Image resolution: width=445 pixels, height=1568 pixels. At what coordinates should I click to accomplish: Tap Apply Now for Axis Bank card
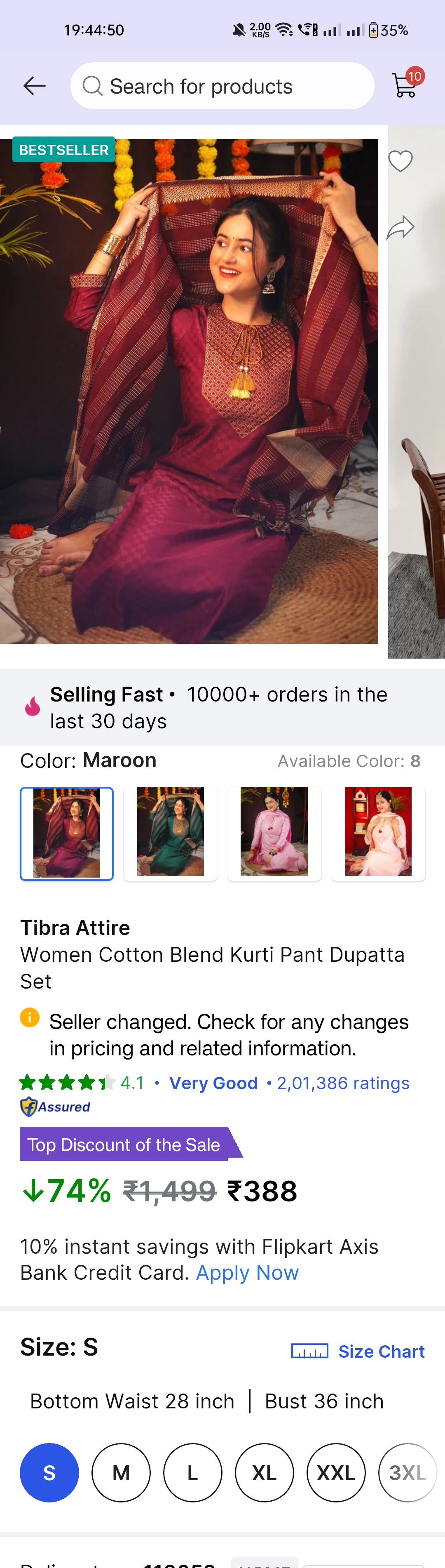coord(247,1273)
